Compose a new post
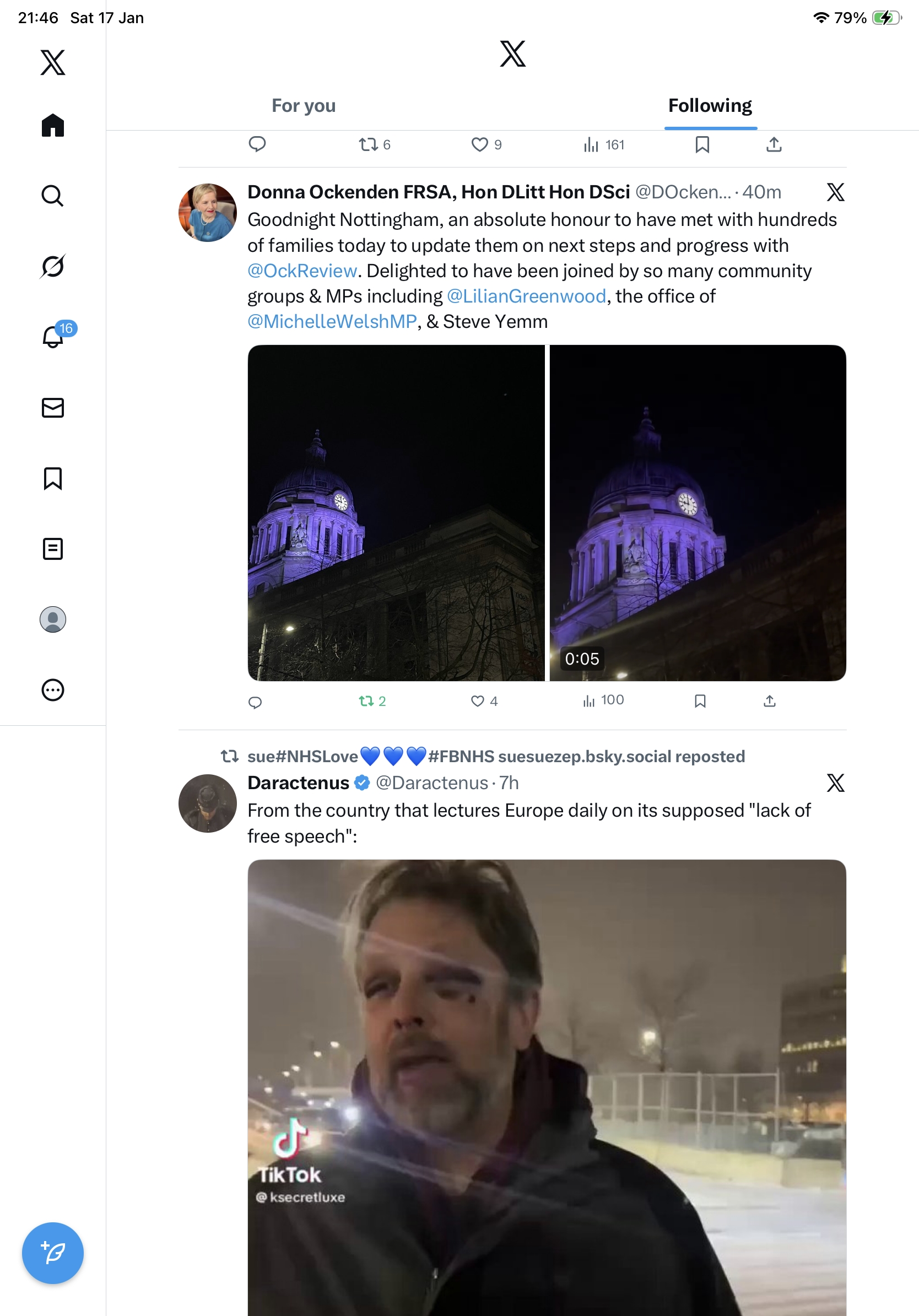 [53, 1253]
